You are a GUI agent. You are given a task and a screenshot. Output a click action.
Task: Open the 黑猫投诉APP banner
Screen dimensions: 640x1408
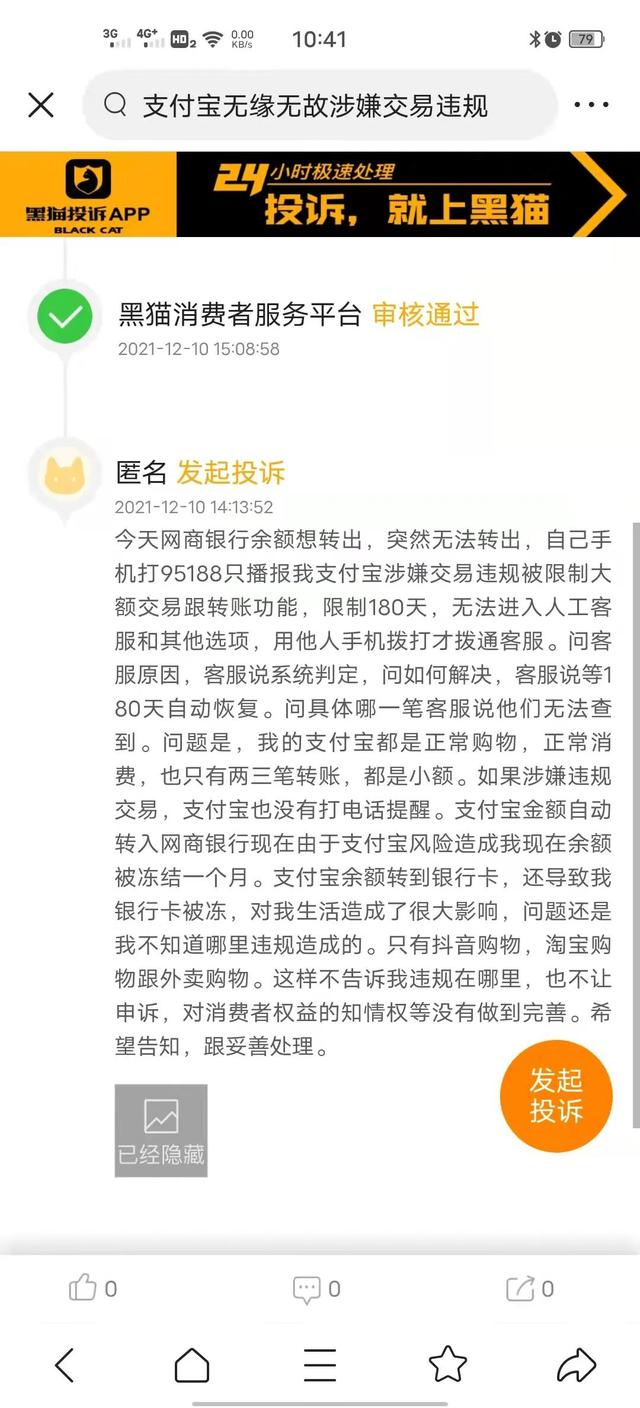tap(320, 194)
